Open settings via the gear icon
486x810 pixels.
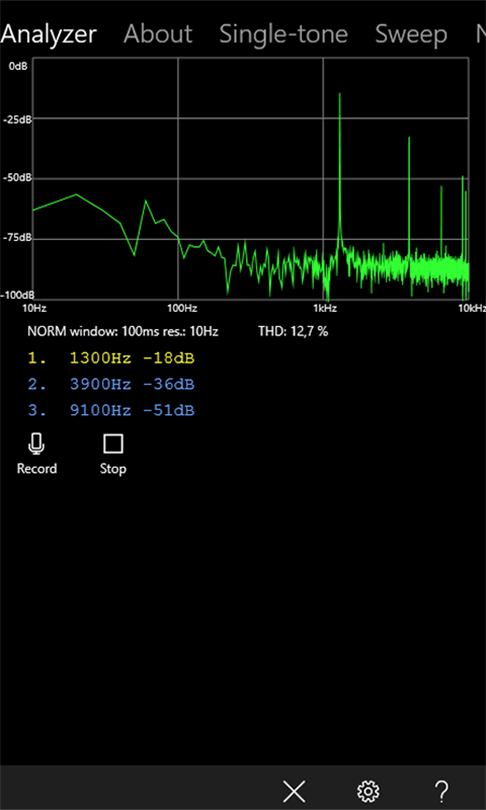[368, 791]
